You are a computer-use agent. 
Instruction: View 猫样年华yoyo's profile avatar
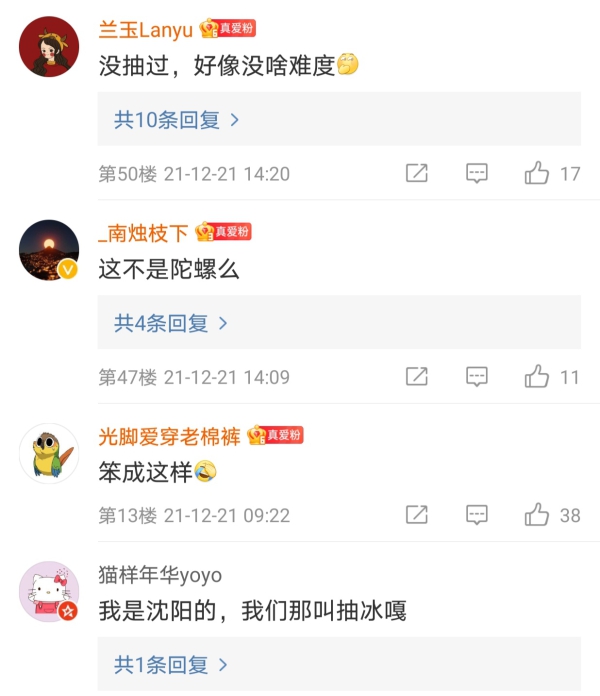point(49,591)
